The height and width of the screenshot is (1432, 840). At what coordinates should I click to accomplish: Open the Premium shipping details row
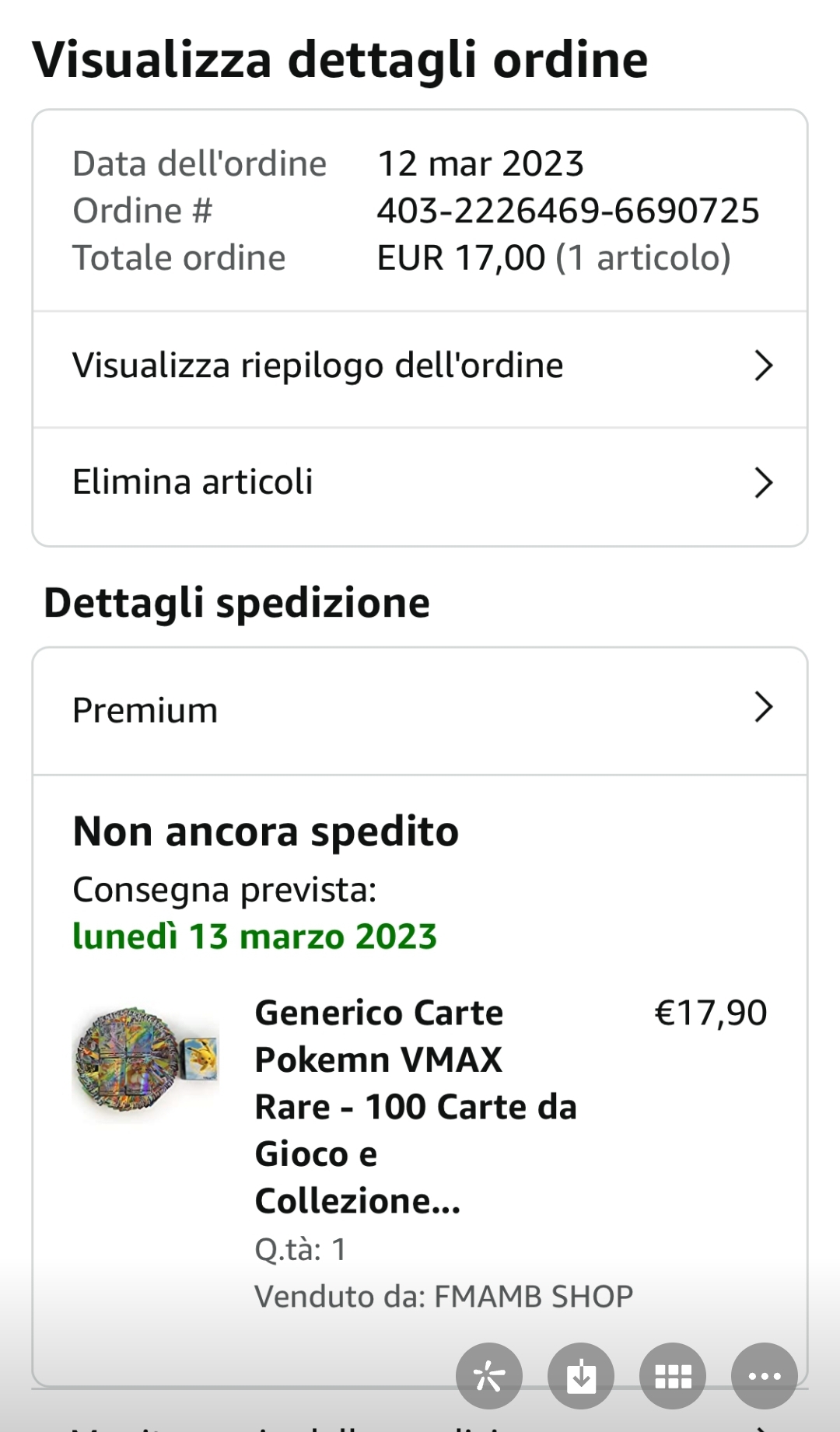pyautogui.click(x=420, y=709)
